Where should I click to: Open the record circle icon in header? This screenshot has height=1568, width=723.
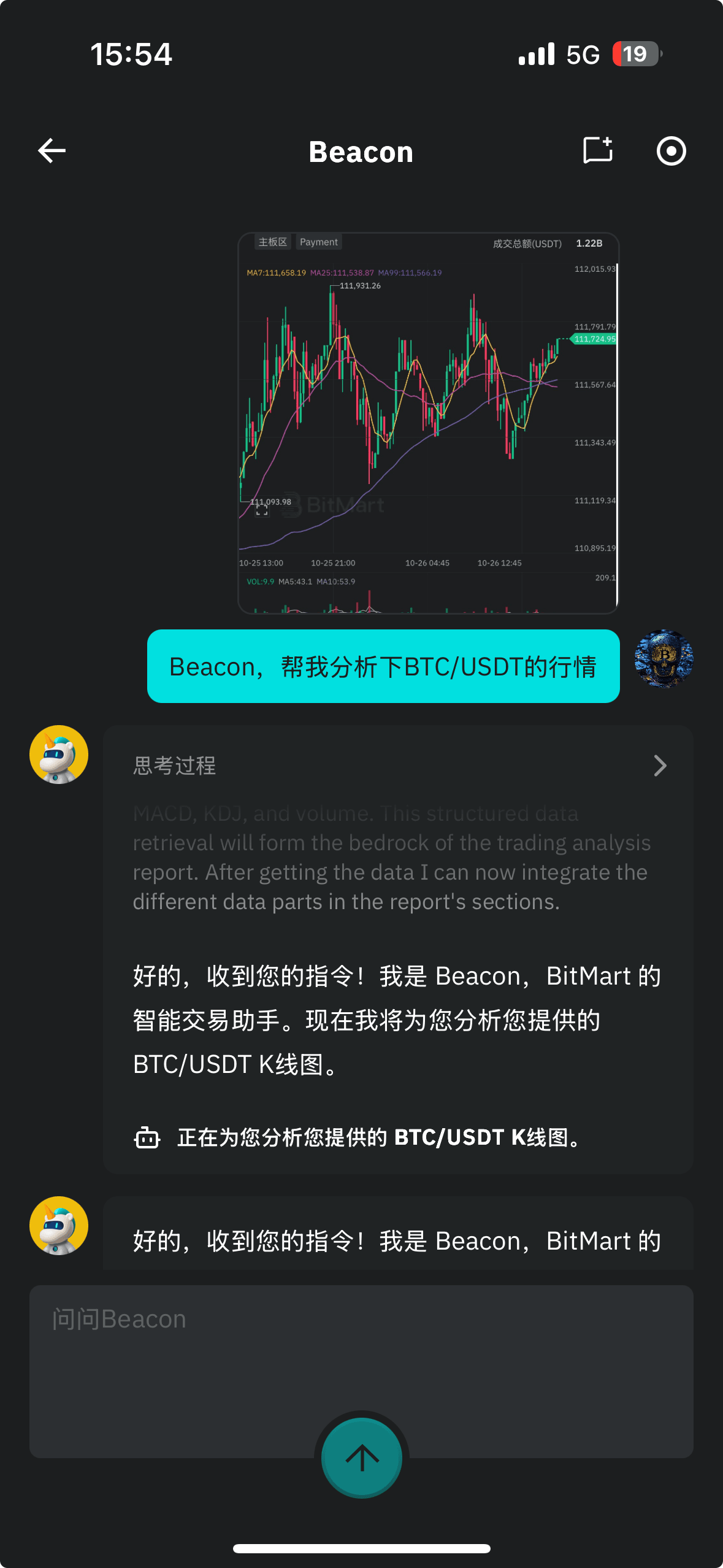[671, 151]
